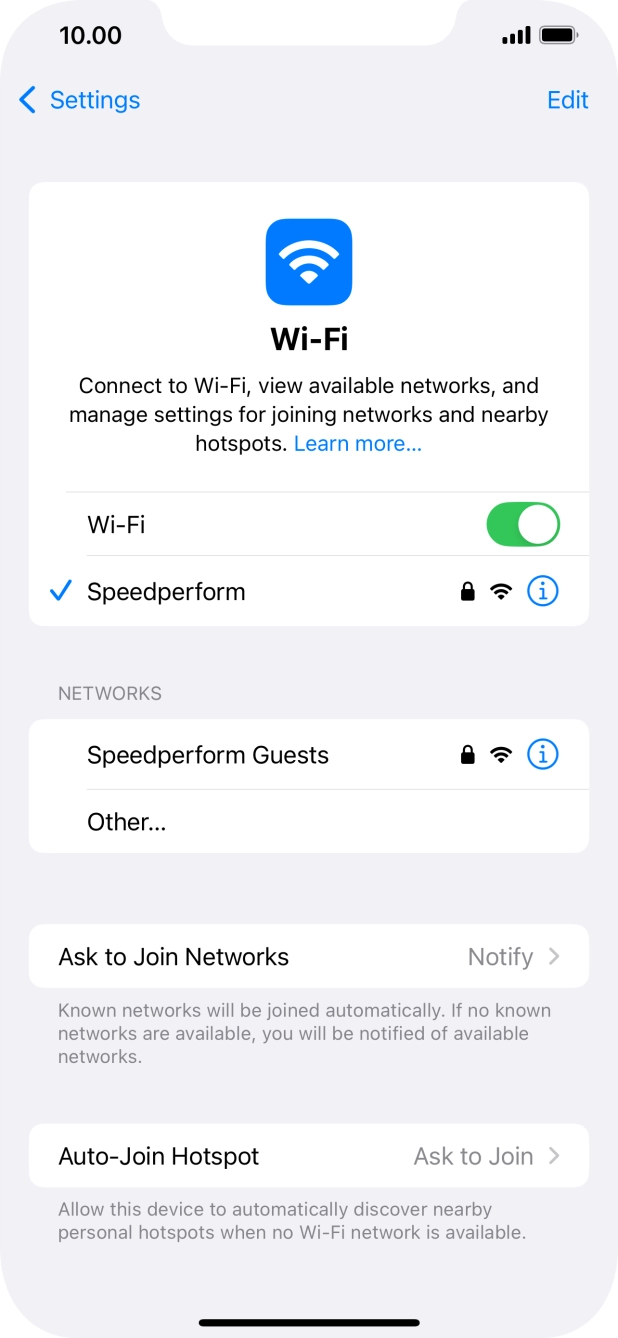Open Auto-Join Hotspot setting
This screenshot has width=618, height=1338.
pyautogui.click(x=308, y=1156)
